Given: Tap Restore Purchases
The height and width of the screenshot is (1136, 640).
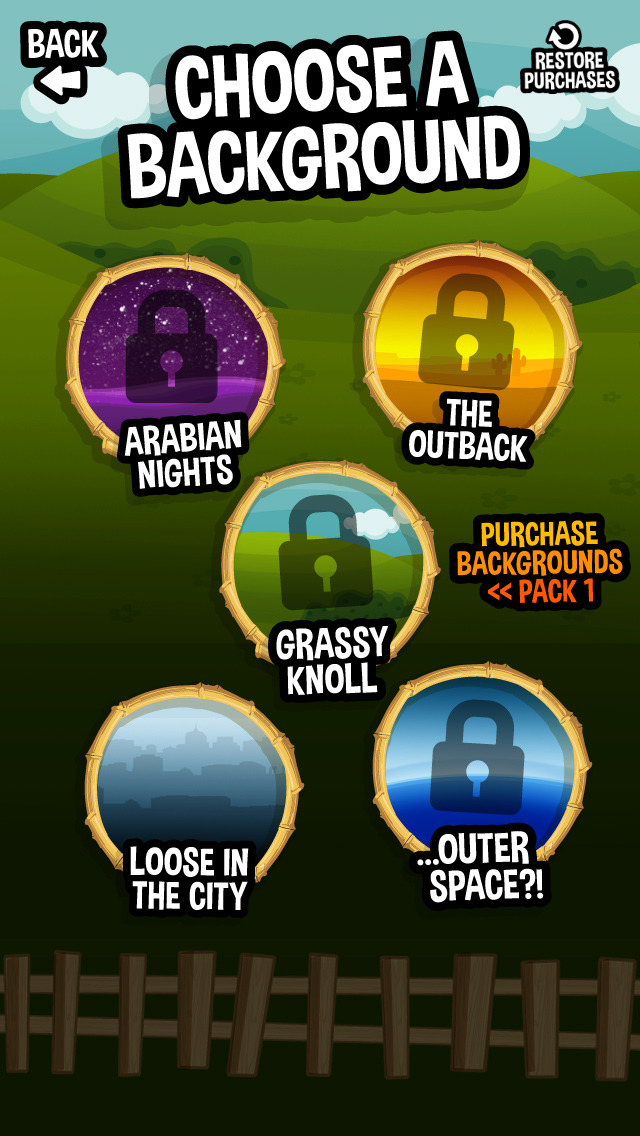Looking at the screenshot, I should tap(568, 61).
